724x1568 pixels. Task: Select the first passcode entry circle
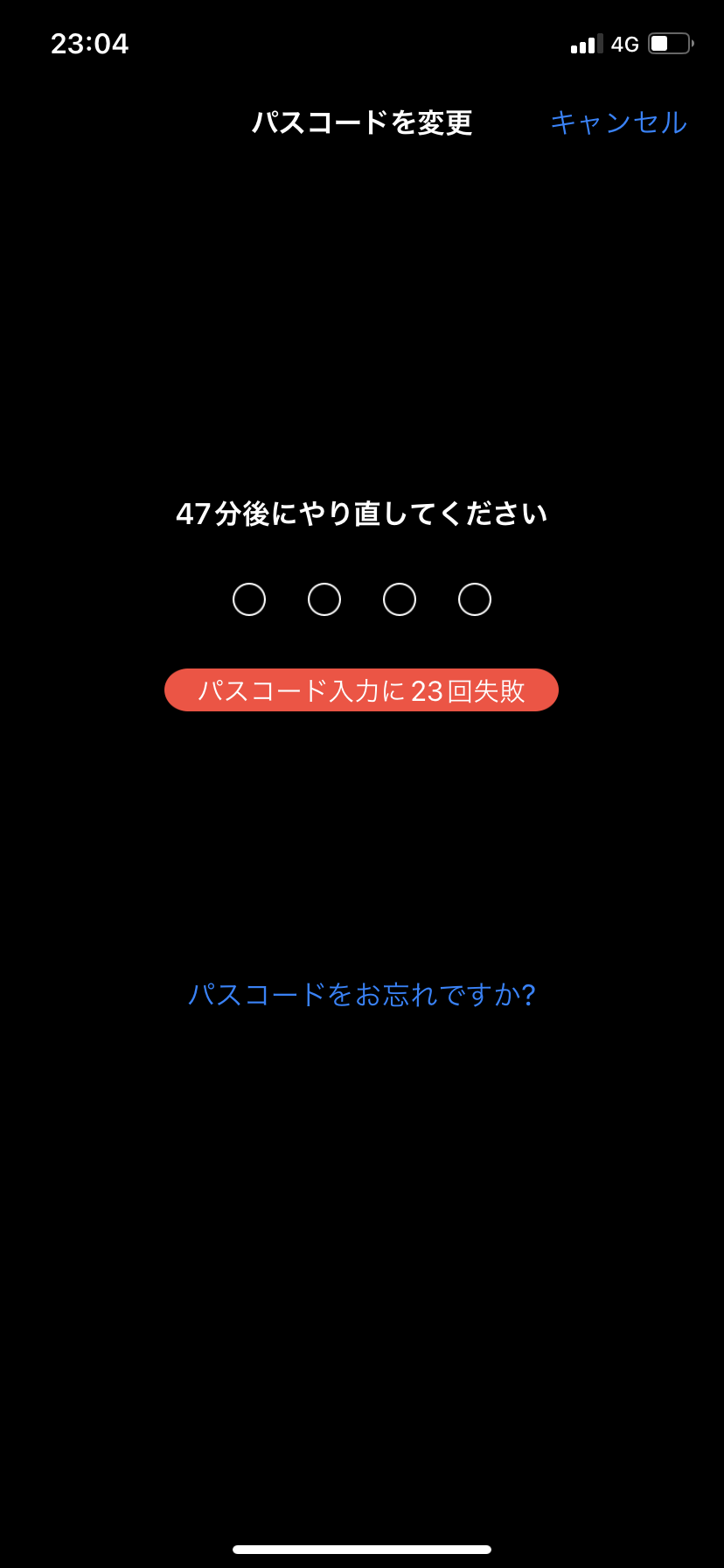249,599
